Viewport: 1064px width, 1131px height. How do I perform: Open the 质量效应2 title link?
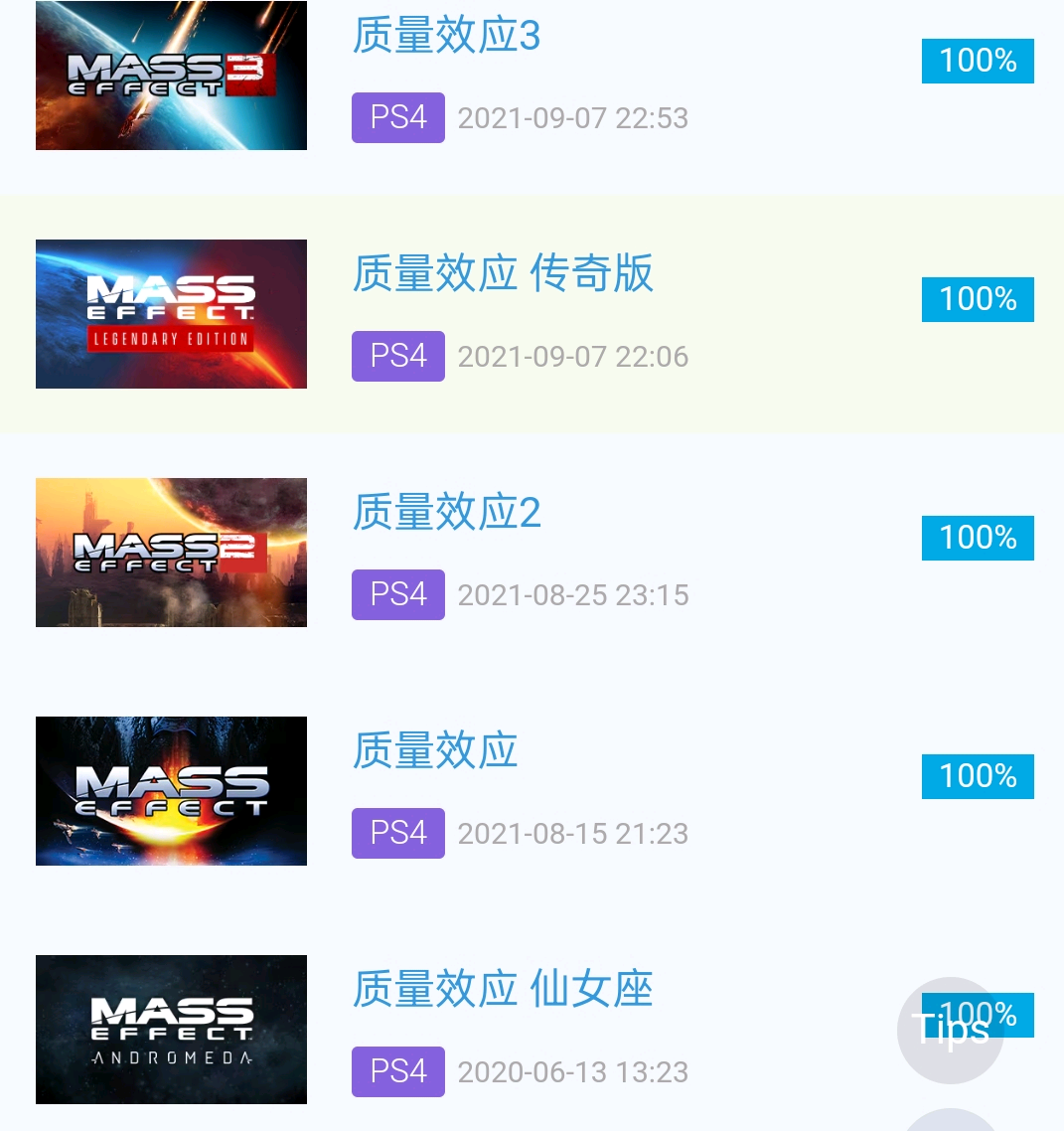click(446, 513)
